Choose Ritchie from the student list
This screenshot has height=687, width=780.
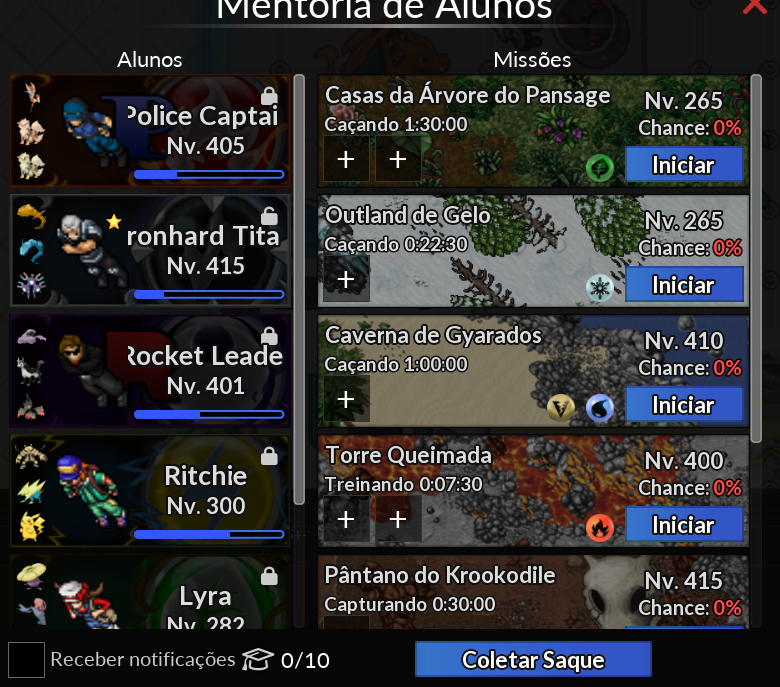(x=150, y=490)
